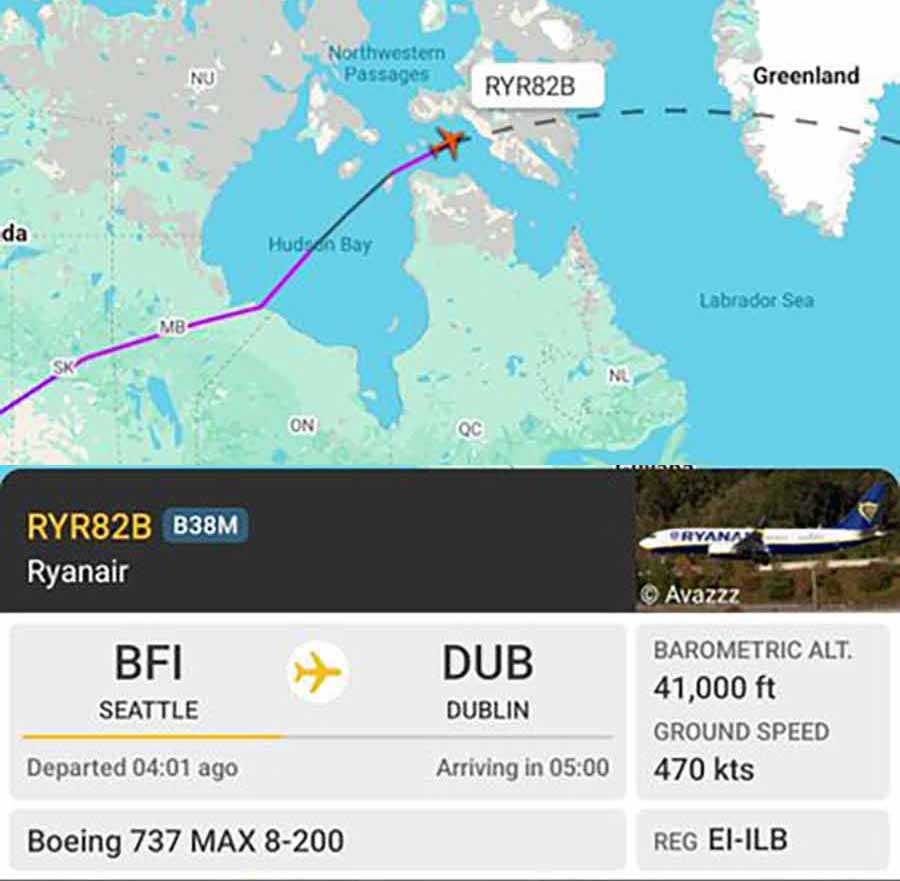The image size is (900, 881).
Task: Open the BFI to DUB route card
Action: [318, 710]
